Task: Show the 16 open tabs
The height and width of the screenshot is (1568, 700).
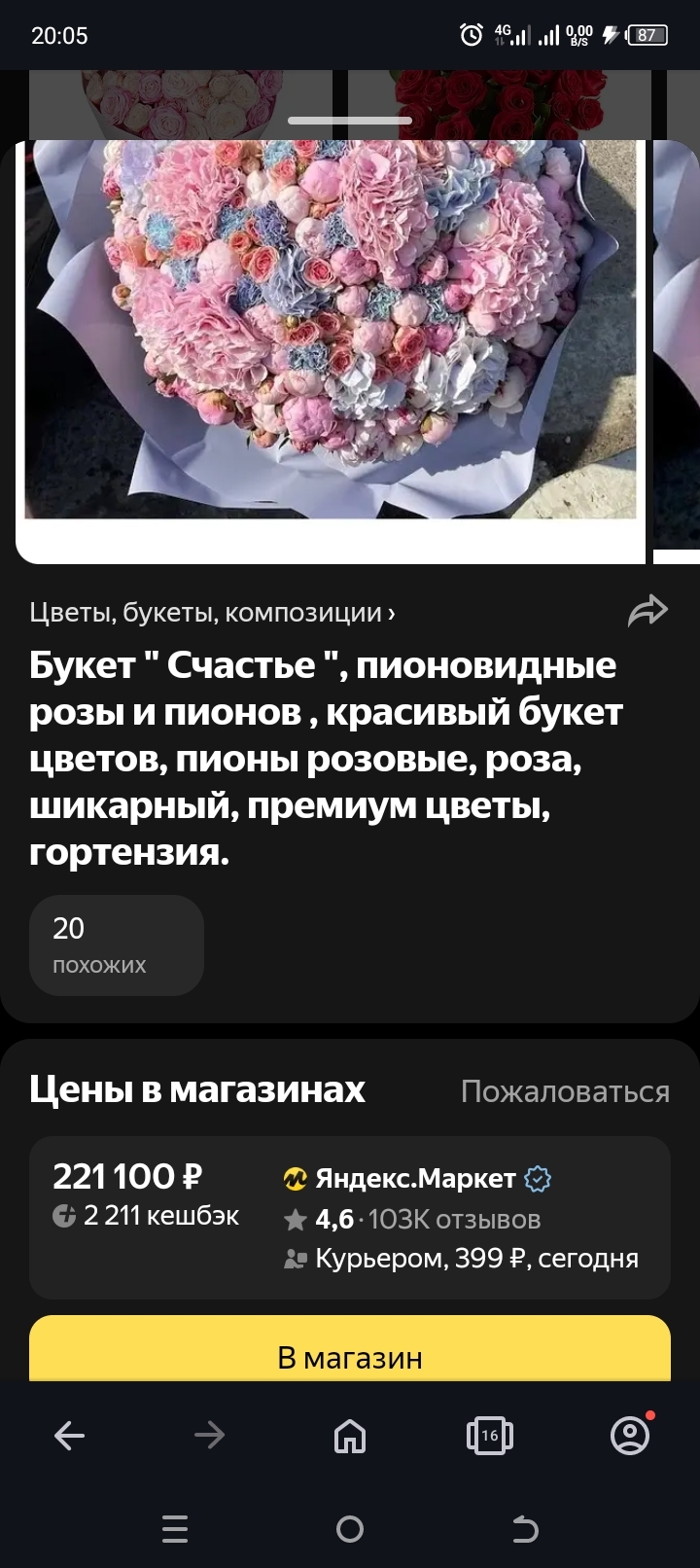Action: point(490,1435)
